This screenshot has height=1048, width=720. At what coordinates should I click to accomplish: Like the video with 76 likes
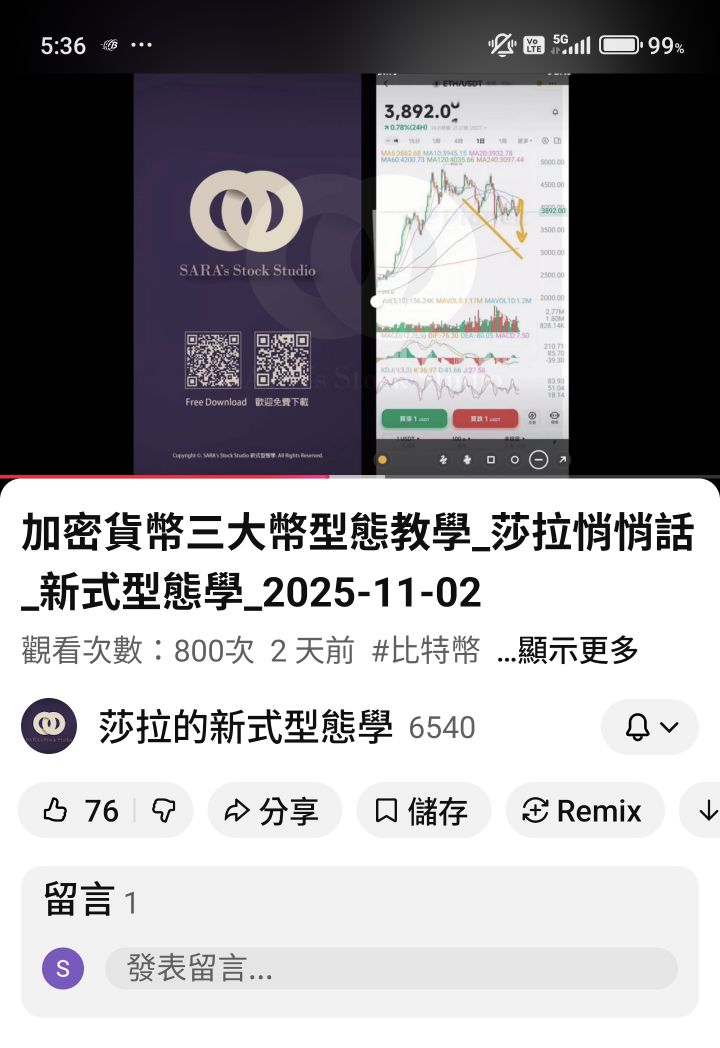coord(80,810)
